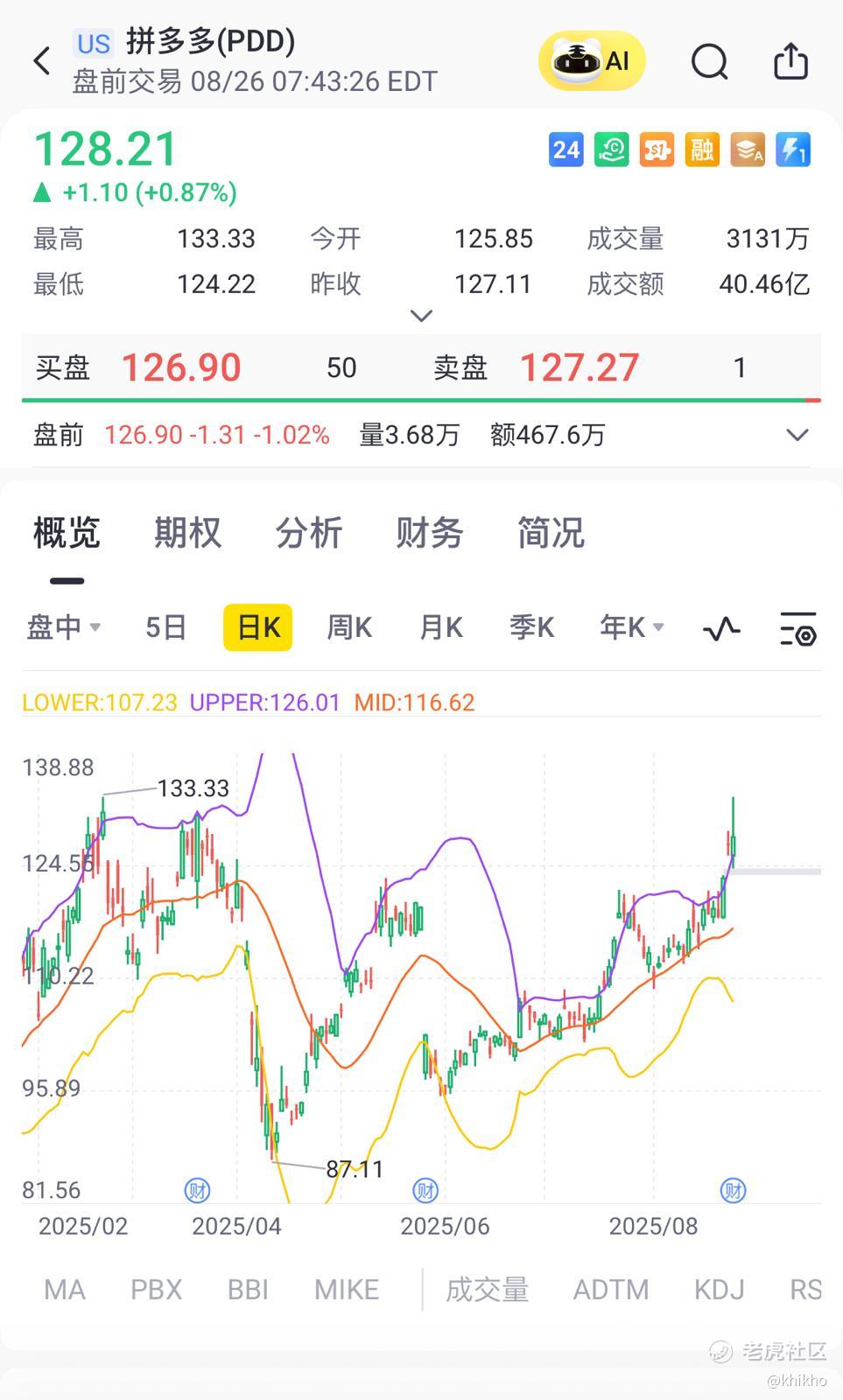Image resolution: width=843 pixels, height=1400 pixels.
Task: Select the 季K chart period
Action: [532, 627]
